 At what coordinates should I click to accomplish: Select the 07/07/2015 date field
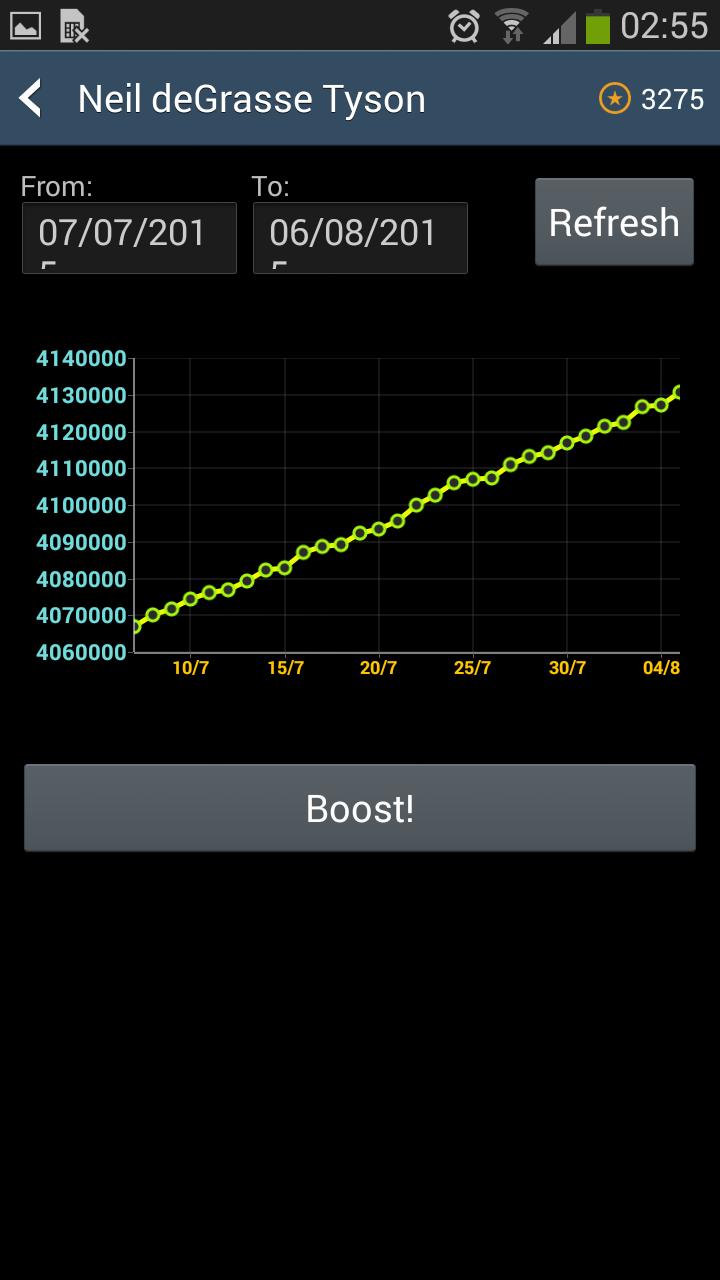click(129, 238)
